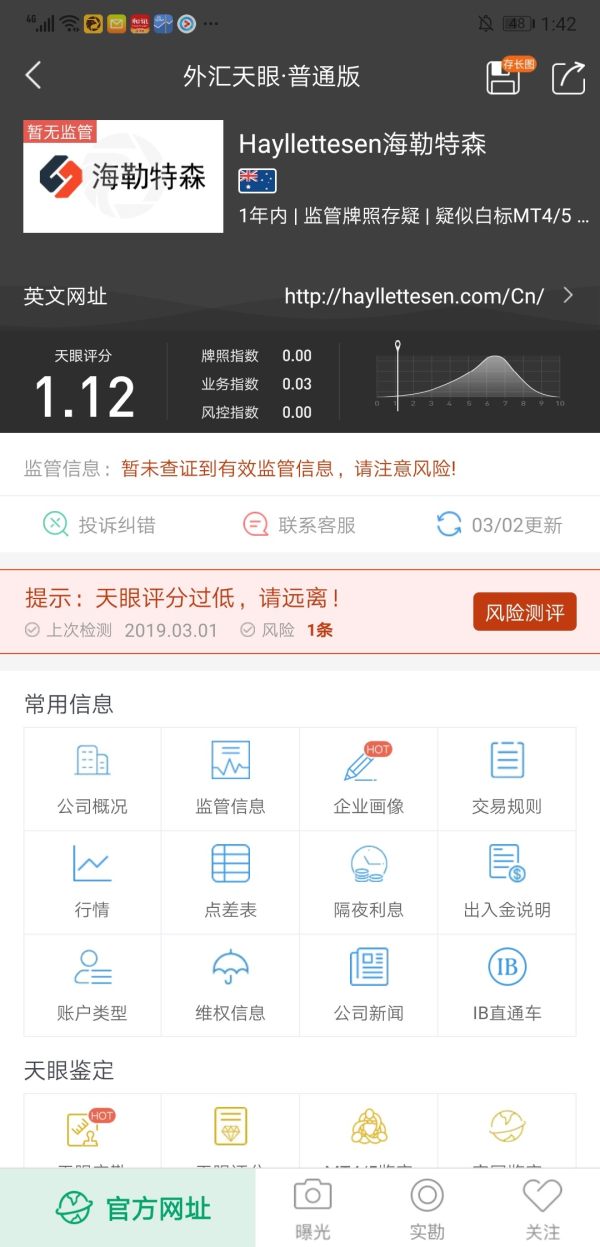Viewport: 600px width, 1247px height.
Task: Open 企业画像 company profile
Action: point(368,778)
